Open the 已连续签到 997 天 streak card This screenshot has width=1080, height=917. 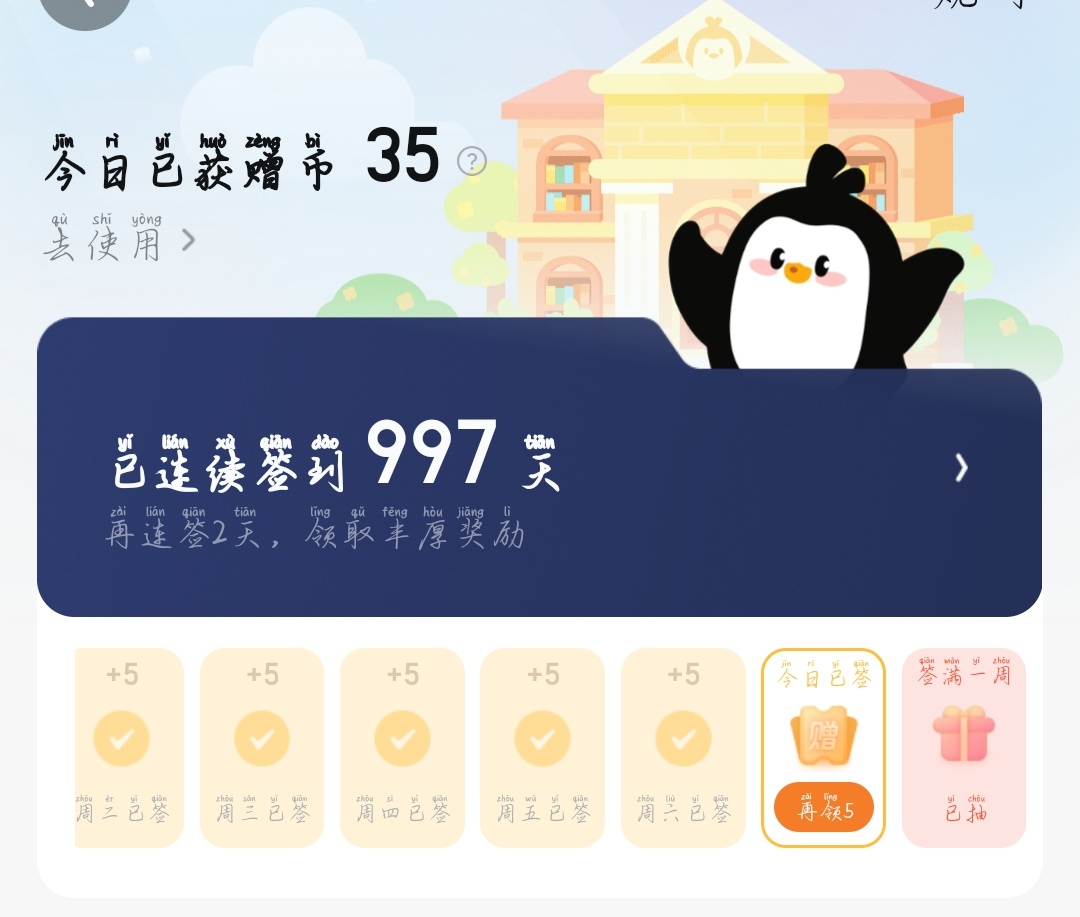[539, 467]
